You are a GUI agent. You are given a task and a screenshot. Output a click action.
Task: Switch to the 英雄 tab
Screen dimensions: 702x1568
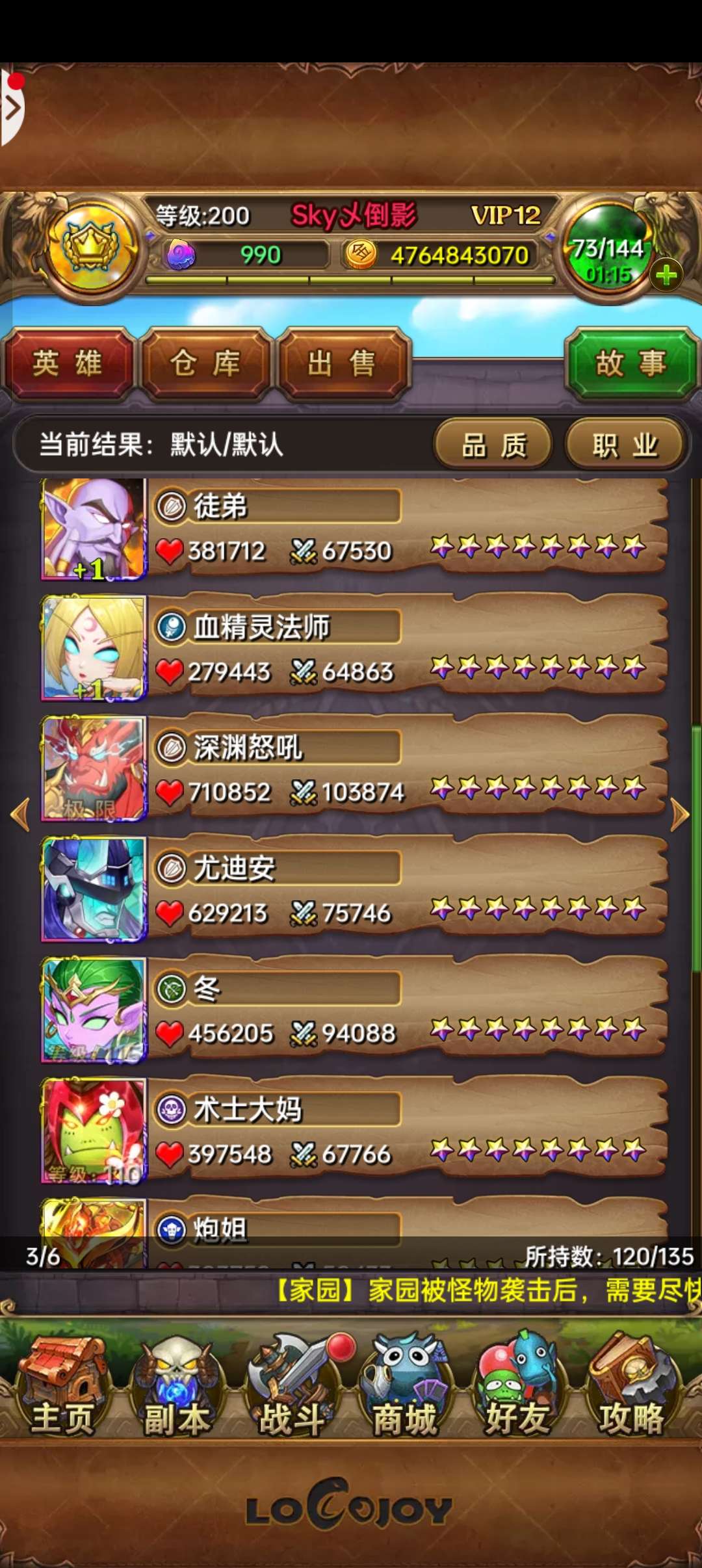[x=68, y=363]
